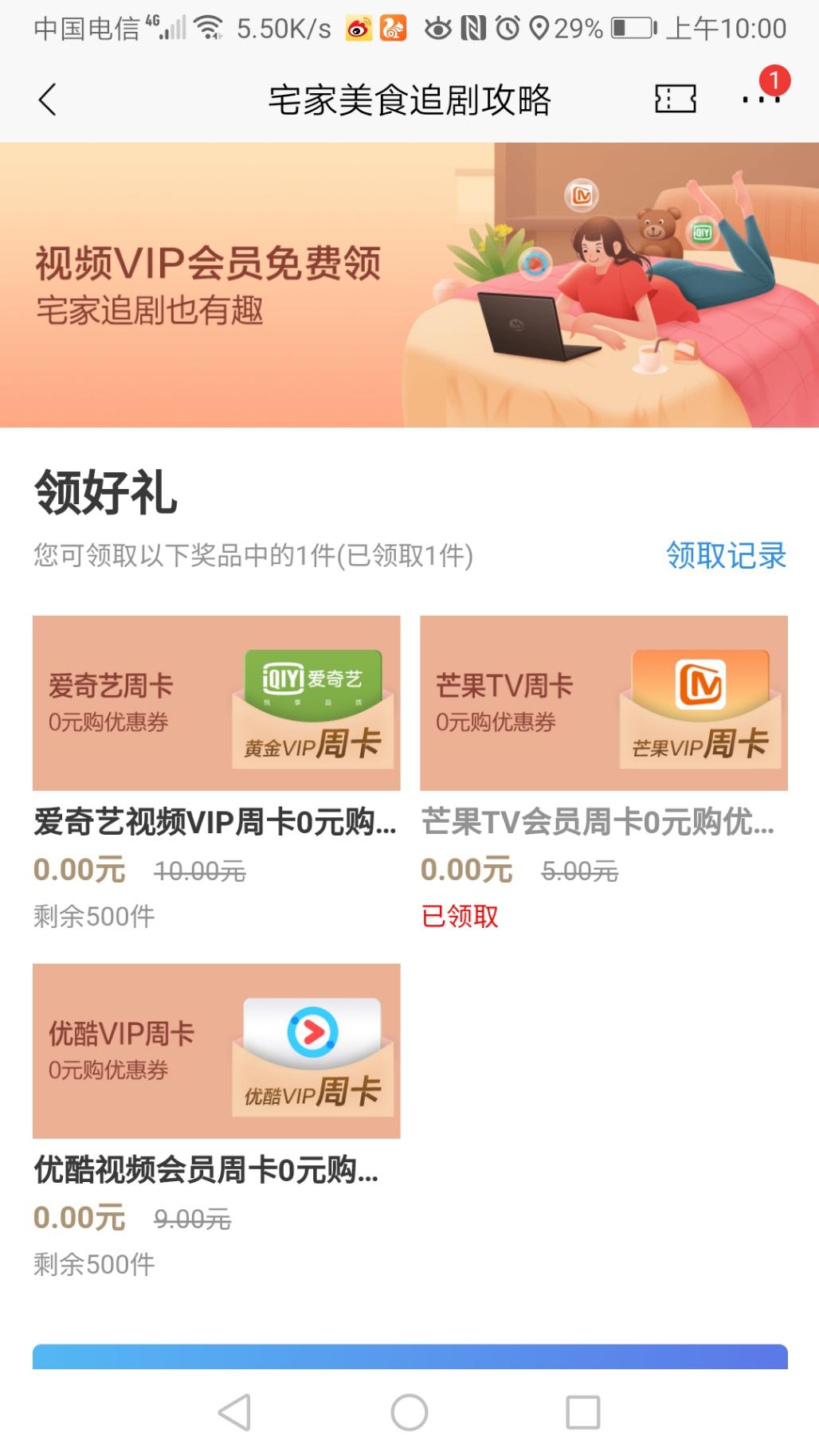The height and width of the screenshot is (1456, 819).
Task: Go back using the header arrow
Action: pyautogui.click(x=48, y=100)
